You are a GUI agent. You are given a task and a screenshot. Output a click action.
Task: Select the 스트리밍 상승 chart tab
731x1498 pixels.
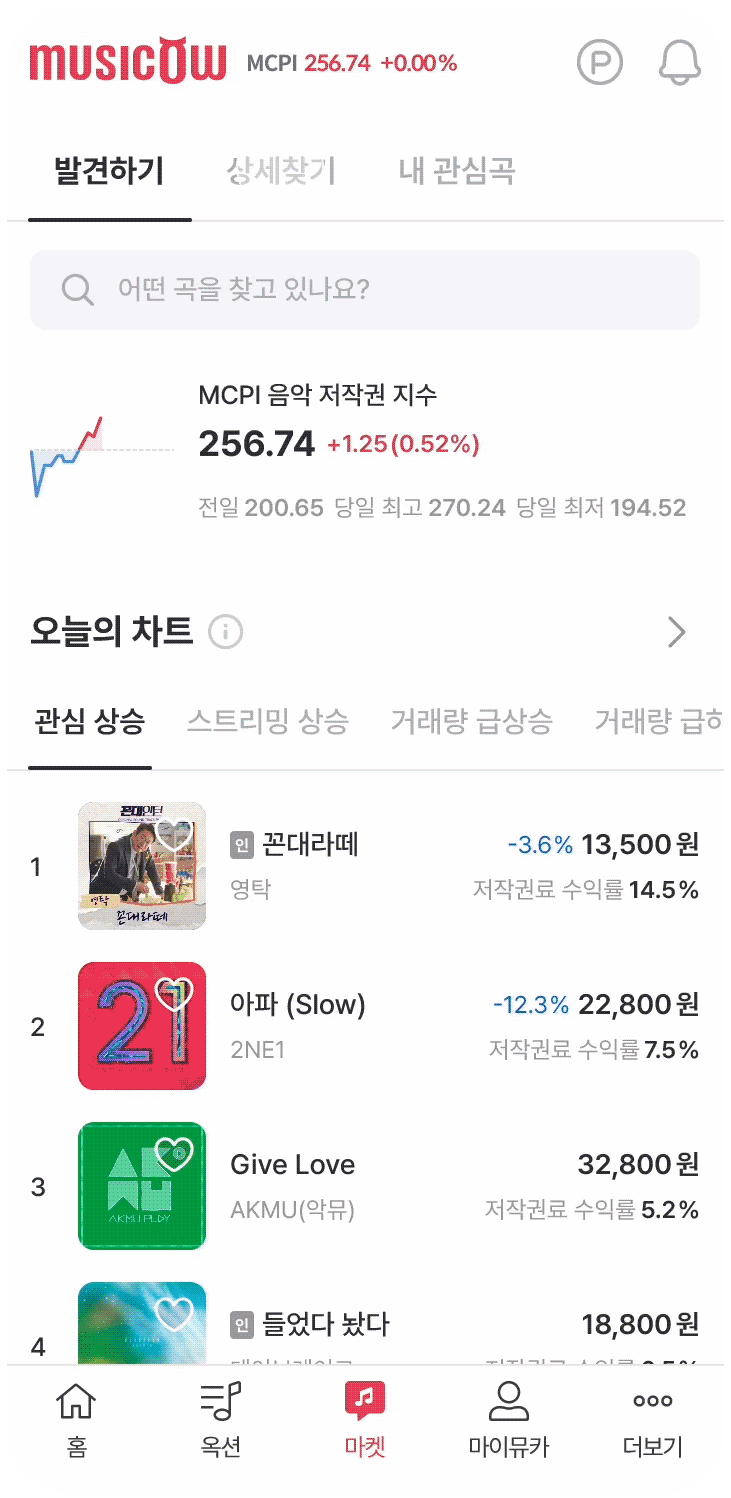(x=267, y=721)
